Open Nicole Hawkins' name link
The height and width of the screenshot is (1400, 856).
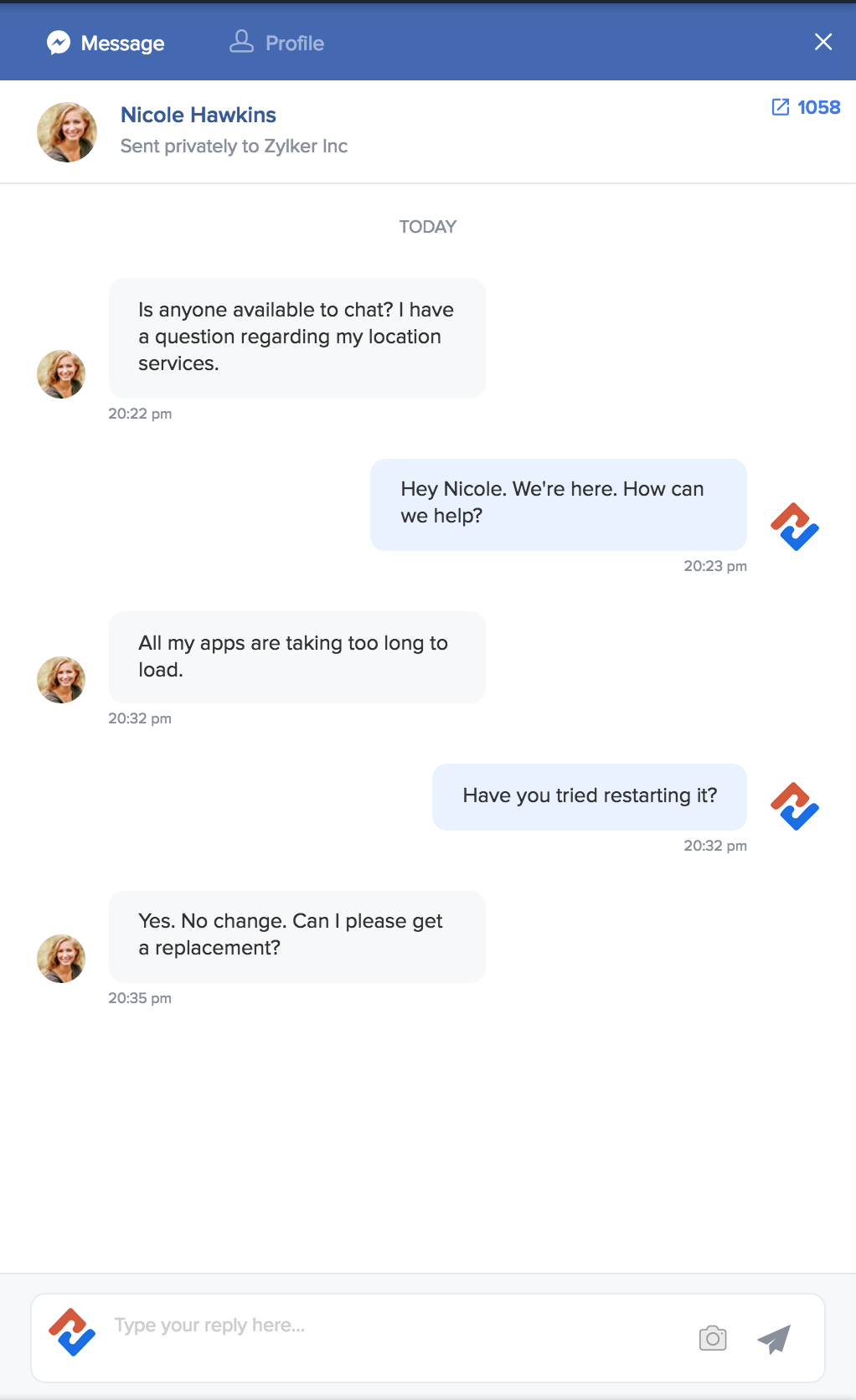tap(199, 115)
